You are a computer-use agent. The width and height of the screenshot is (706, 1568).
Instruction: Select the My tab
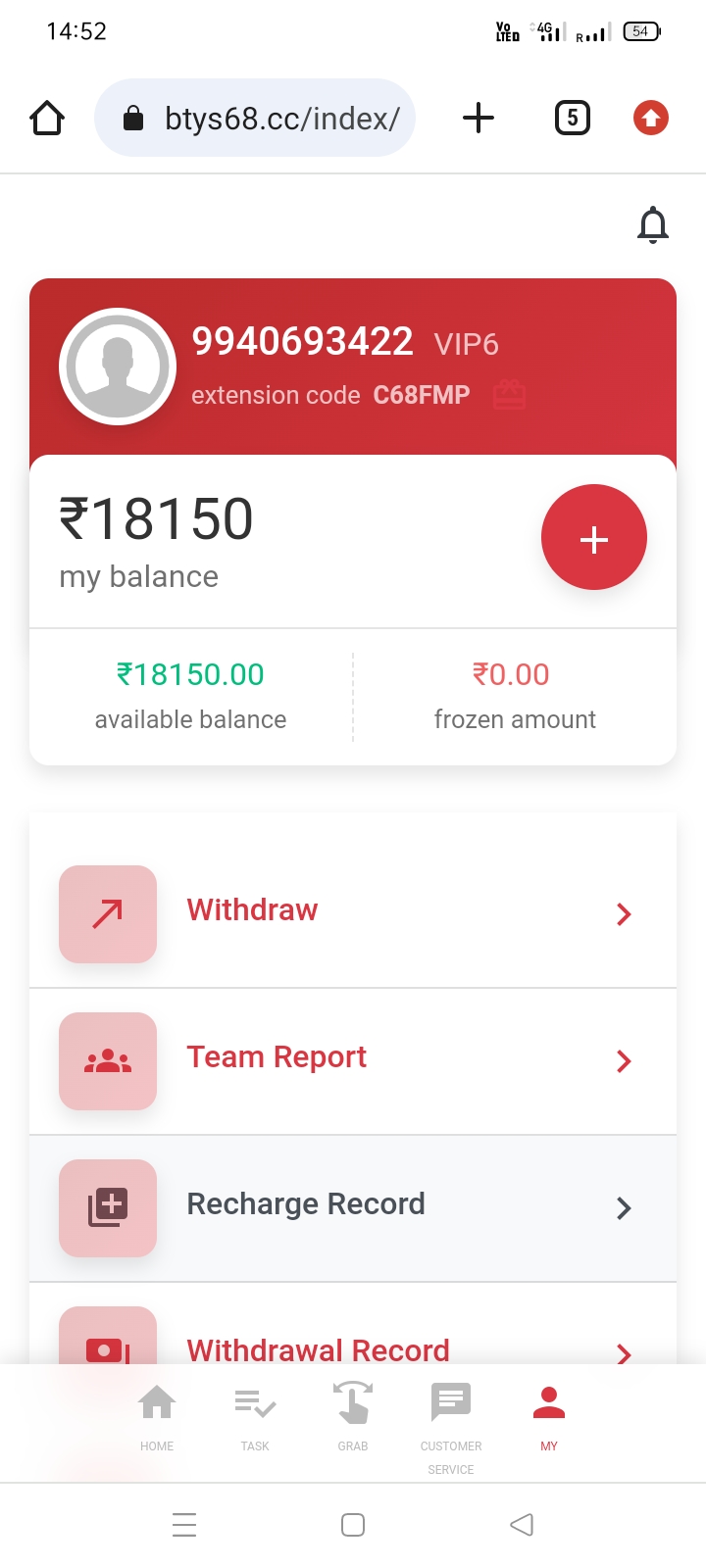pyautogui.click(x=549, y=1416)
